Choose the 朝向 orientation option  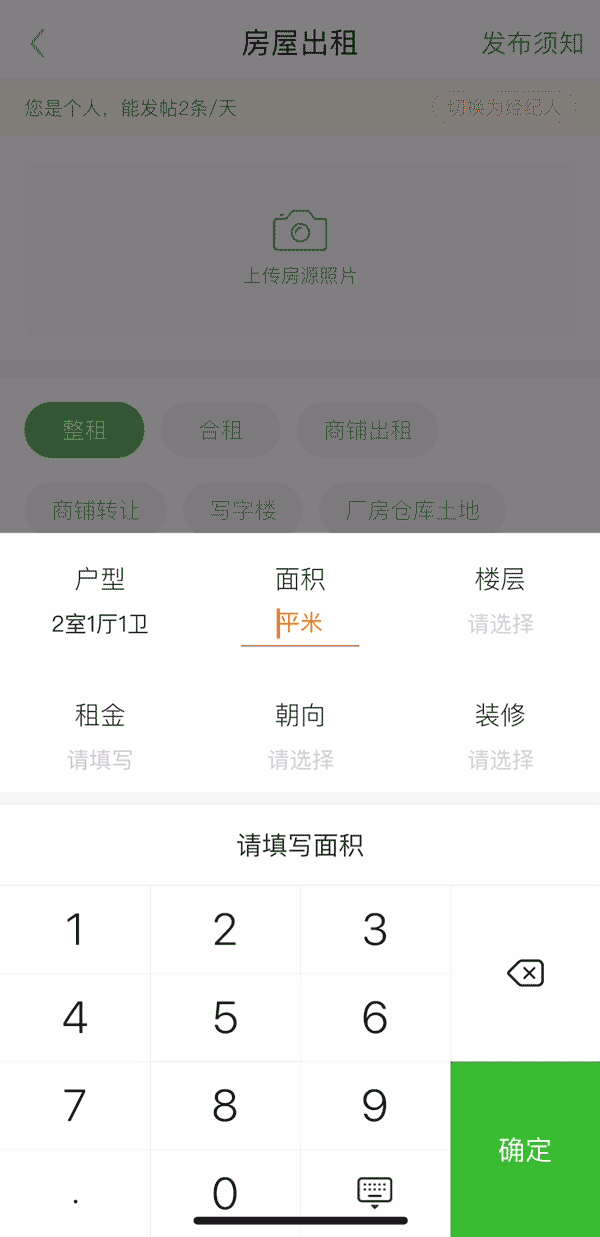[300, 738]
